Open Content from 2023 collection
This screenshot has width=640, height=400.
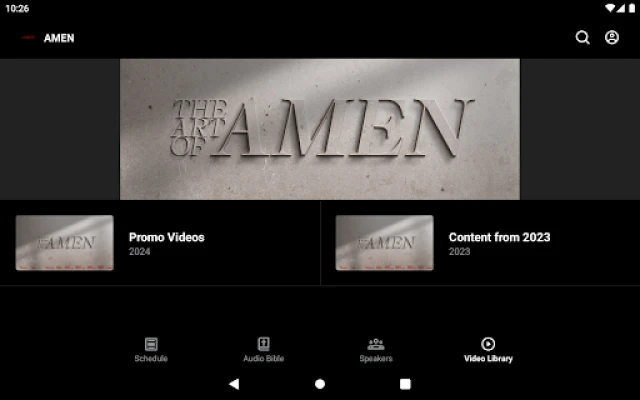tap(480, 243)
